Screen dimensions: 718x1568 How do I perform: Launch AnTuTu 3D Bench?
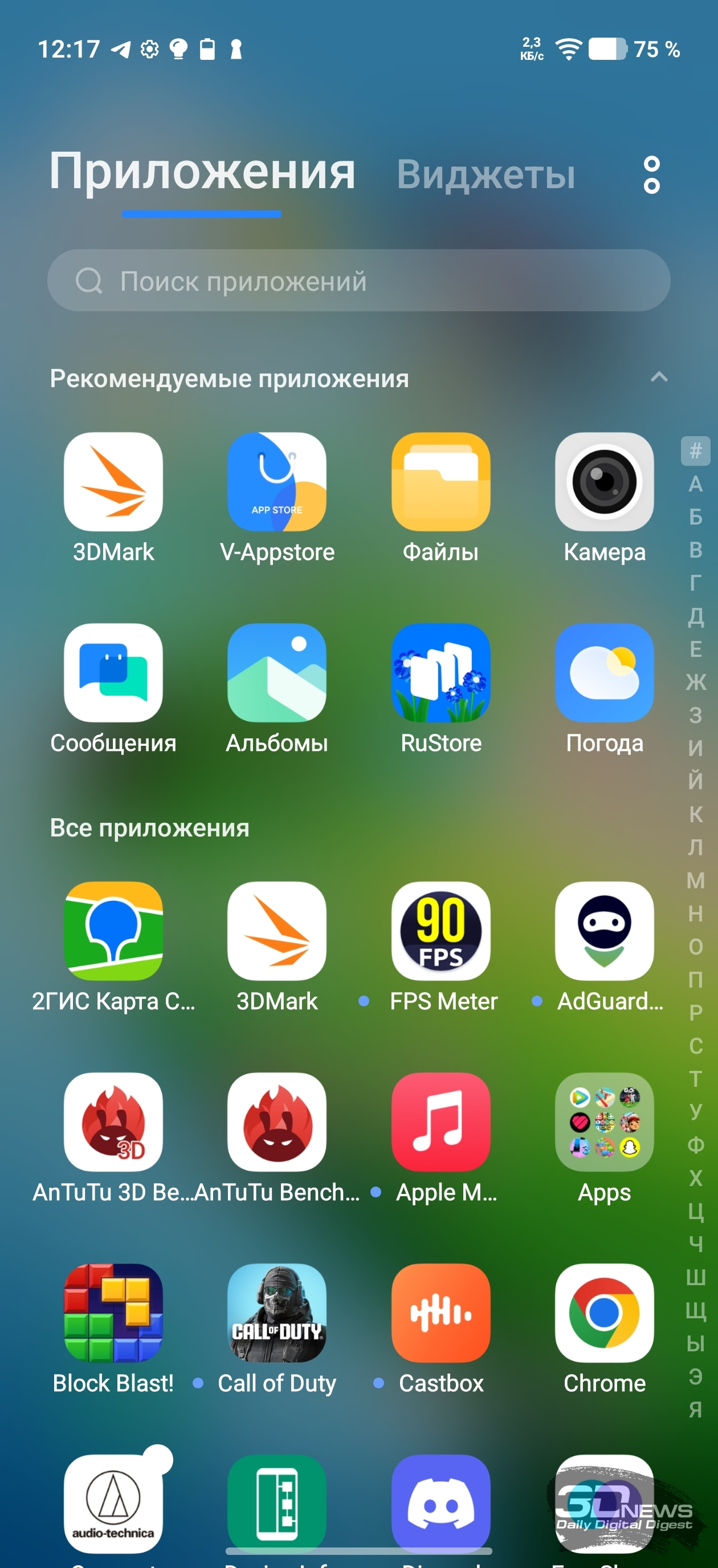[x=113, y=1122]
